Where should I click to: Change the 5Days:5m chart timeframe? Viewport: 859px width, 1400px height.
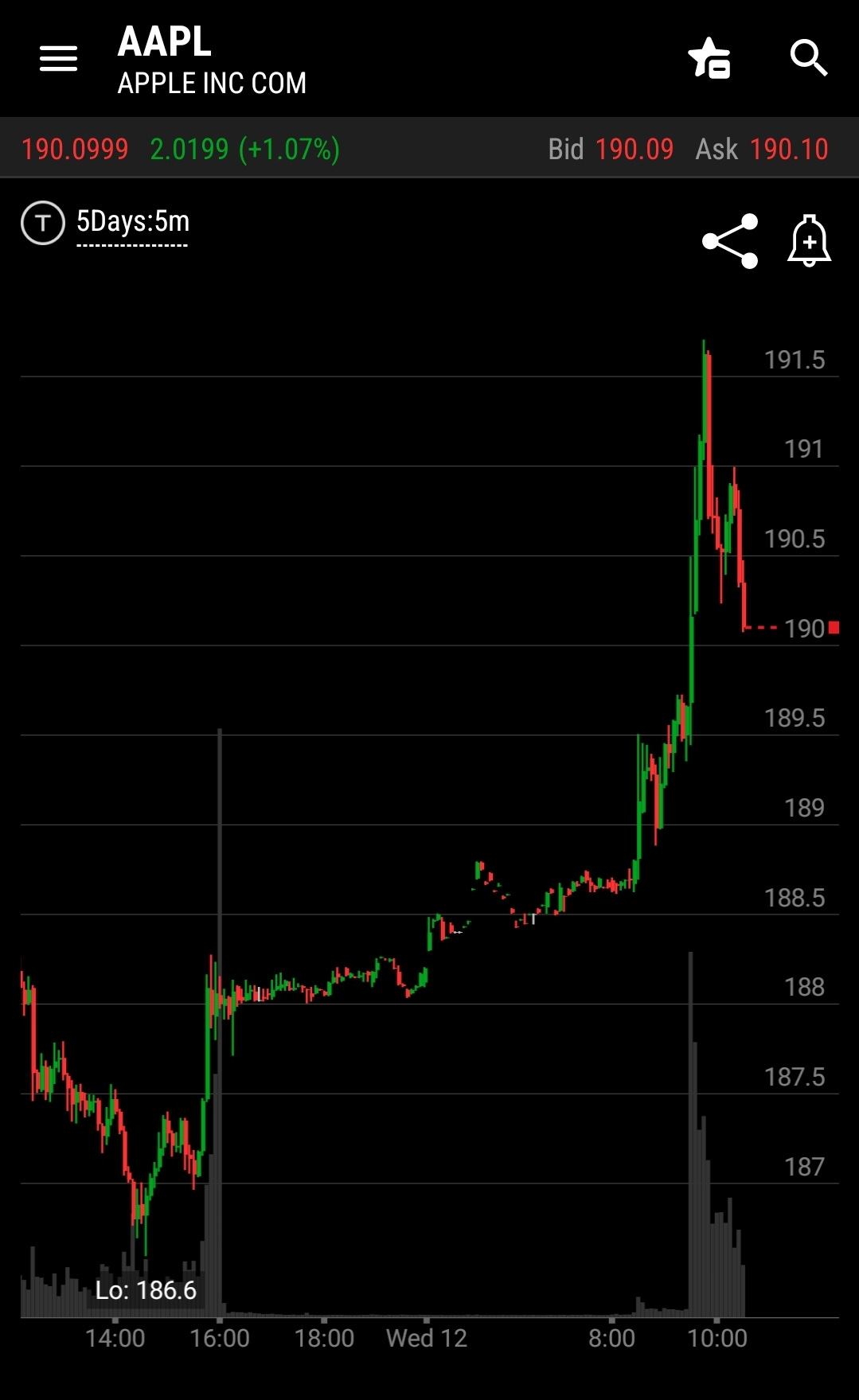[x=133, y=222]
